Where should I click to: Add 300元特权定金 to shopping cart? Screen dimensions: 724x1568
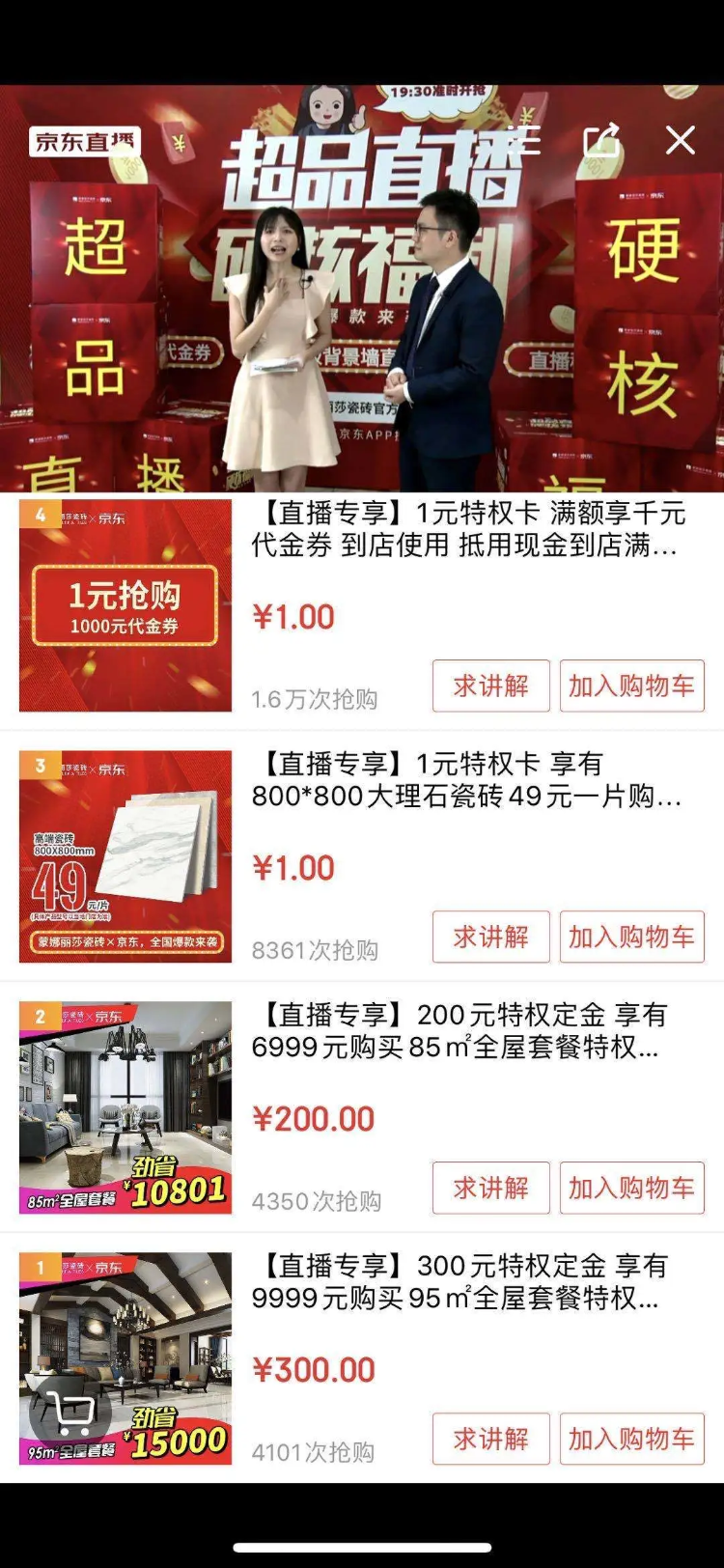point(631,1439)
